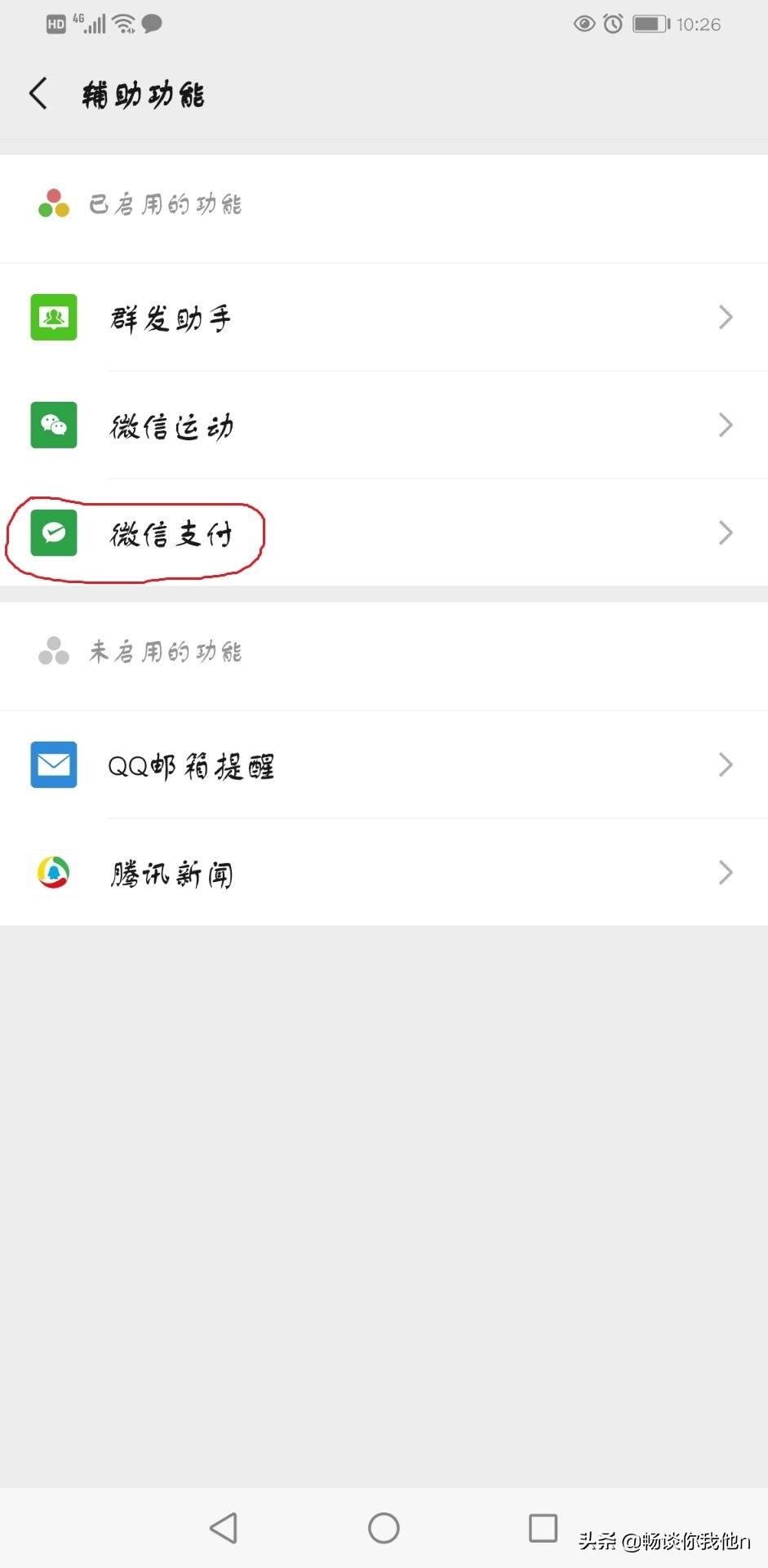Tap the 群发助手 text label
Screen dimensions: 768x1568
point(169,318)
